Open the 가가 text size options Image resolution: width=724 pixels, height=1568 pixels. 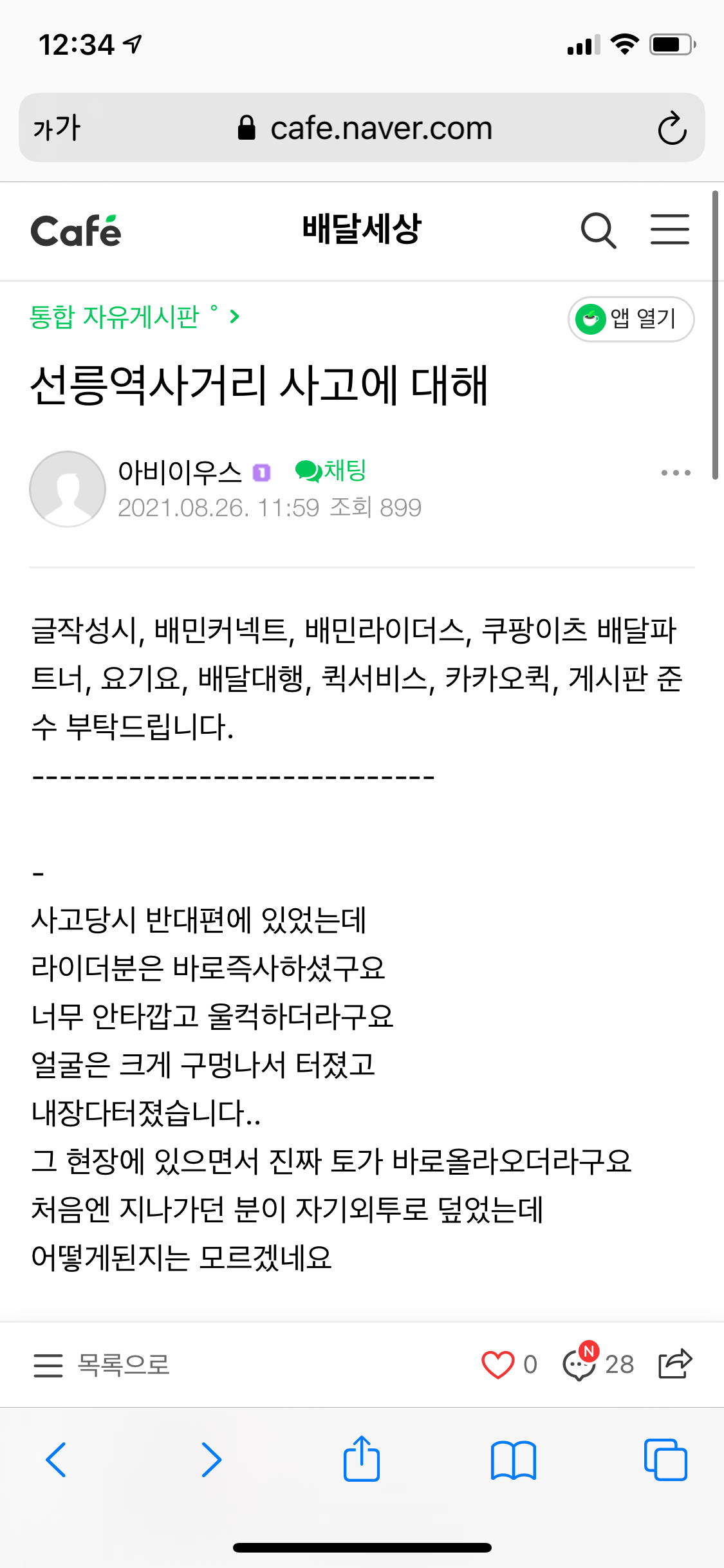point(57,128)
